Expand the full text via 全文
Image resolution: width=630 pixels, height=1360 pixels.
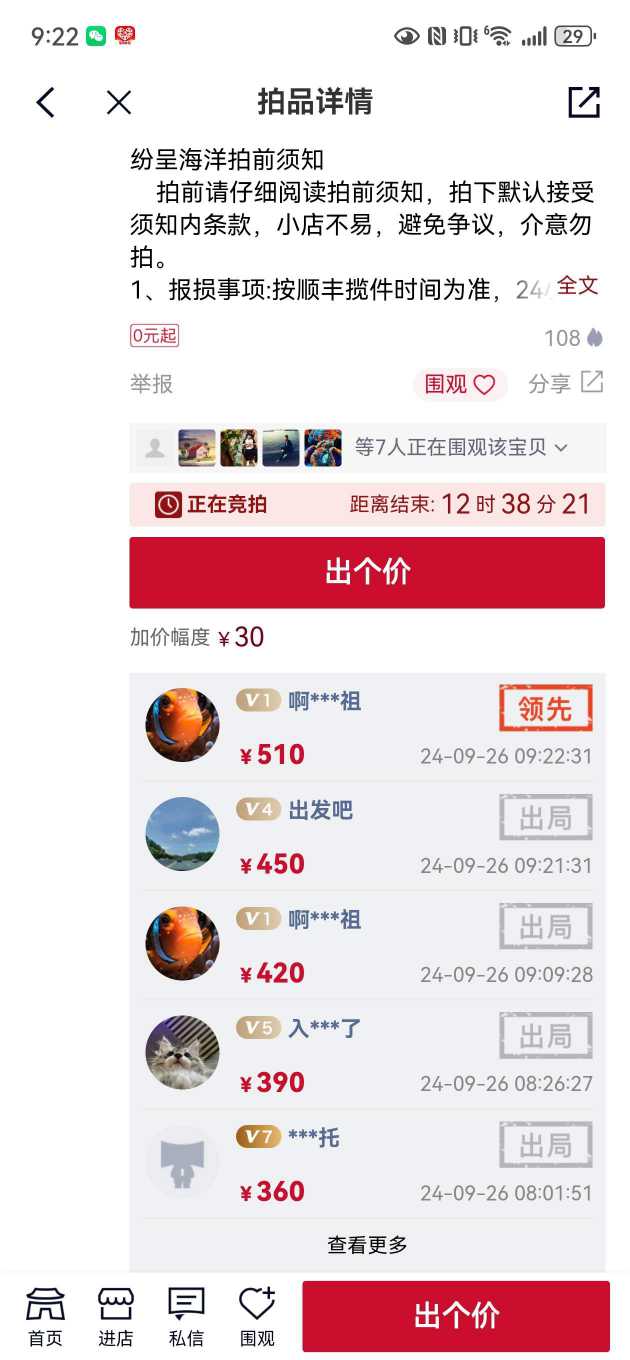pyautogui.click(x=577, y=285)
